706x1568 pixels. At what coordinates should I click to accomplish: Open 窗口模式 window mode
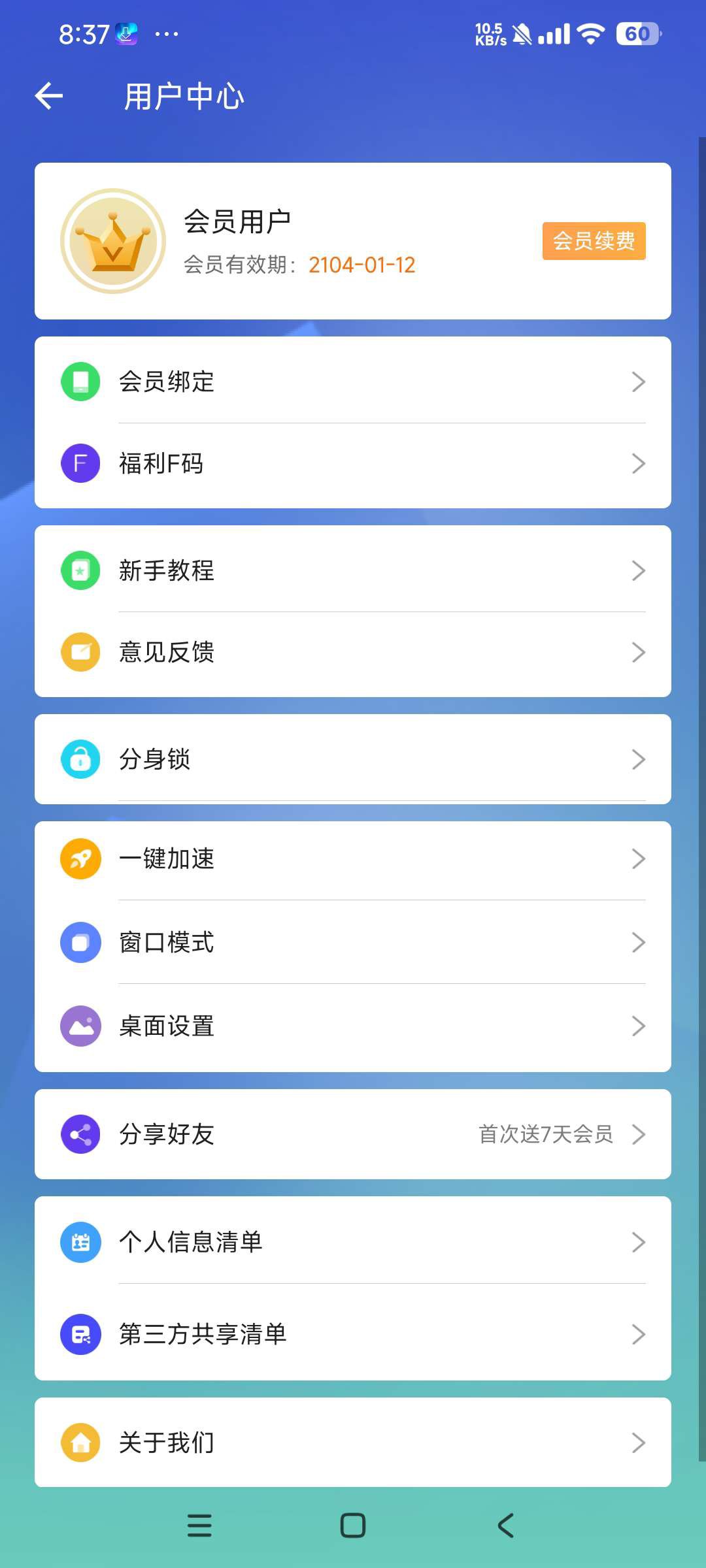pos(353,942)
